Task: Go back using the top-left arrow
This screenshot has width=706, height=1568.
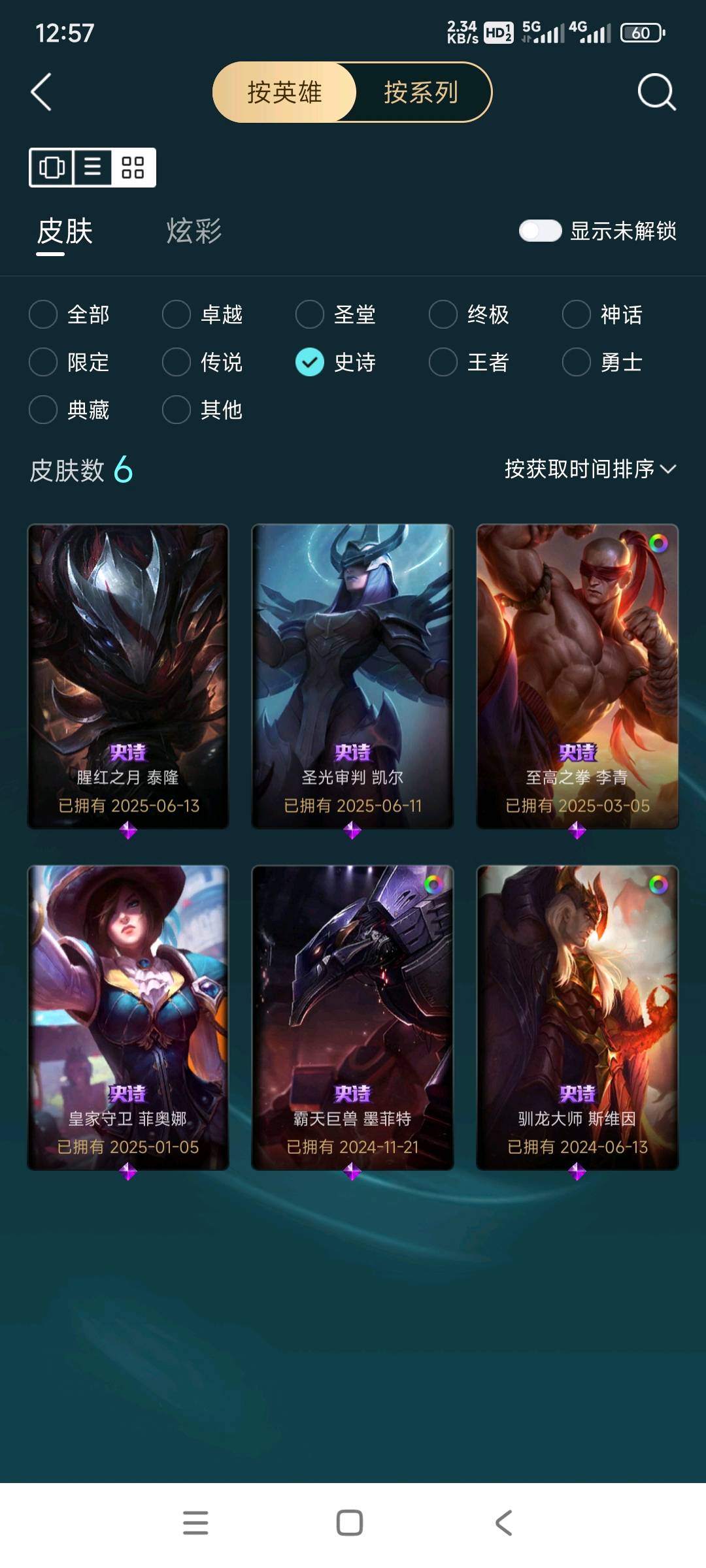Action: pyautogui.click(x=42, y=92)
